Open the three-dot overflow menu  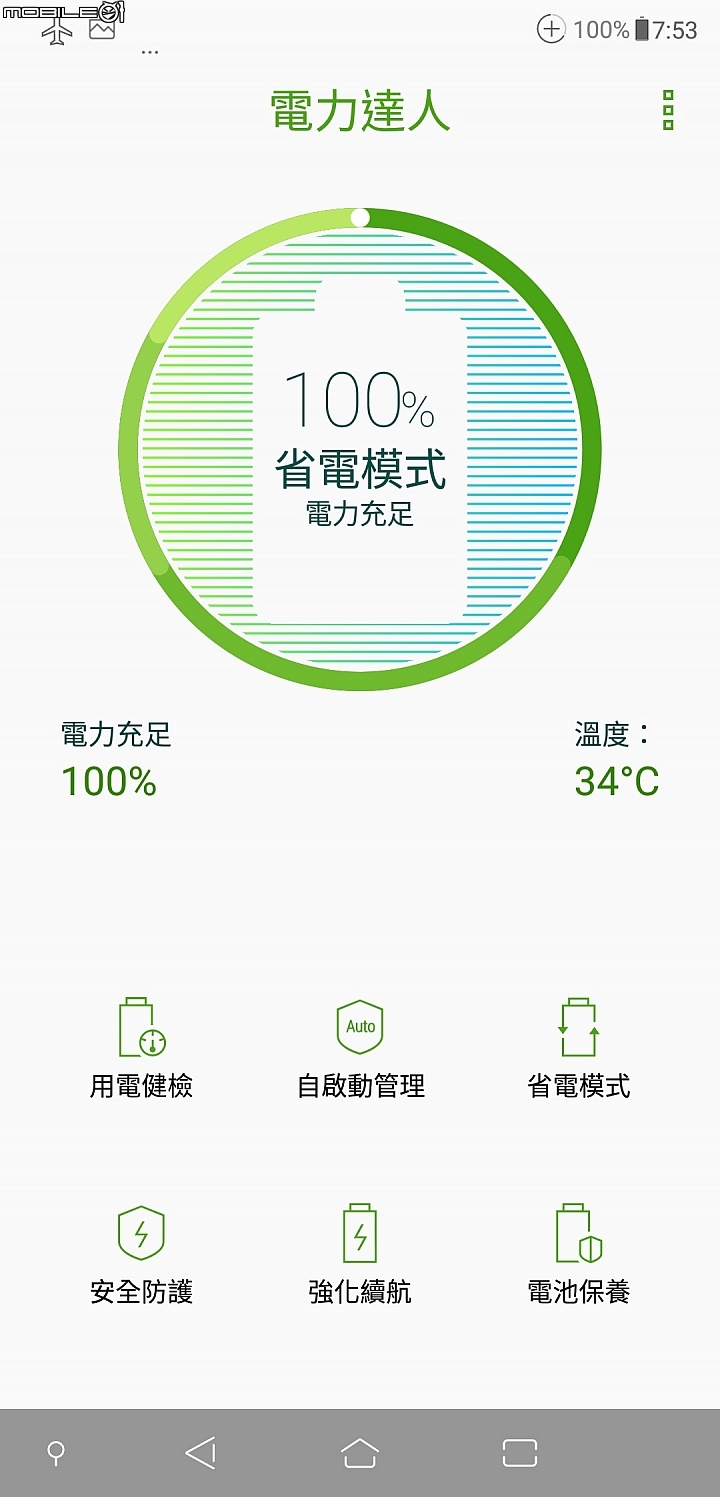click(x=668, y=110)
